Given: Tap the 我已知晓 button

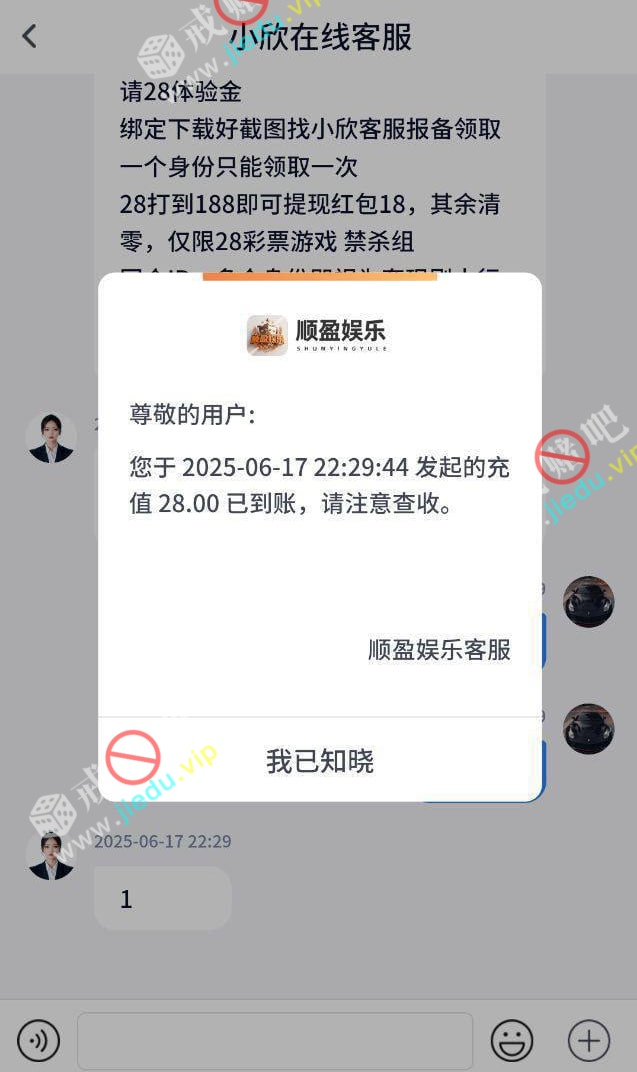Looking at the screenshot, I should point(319,761).
